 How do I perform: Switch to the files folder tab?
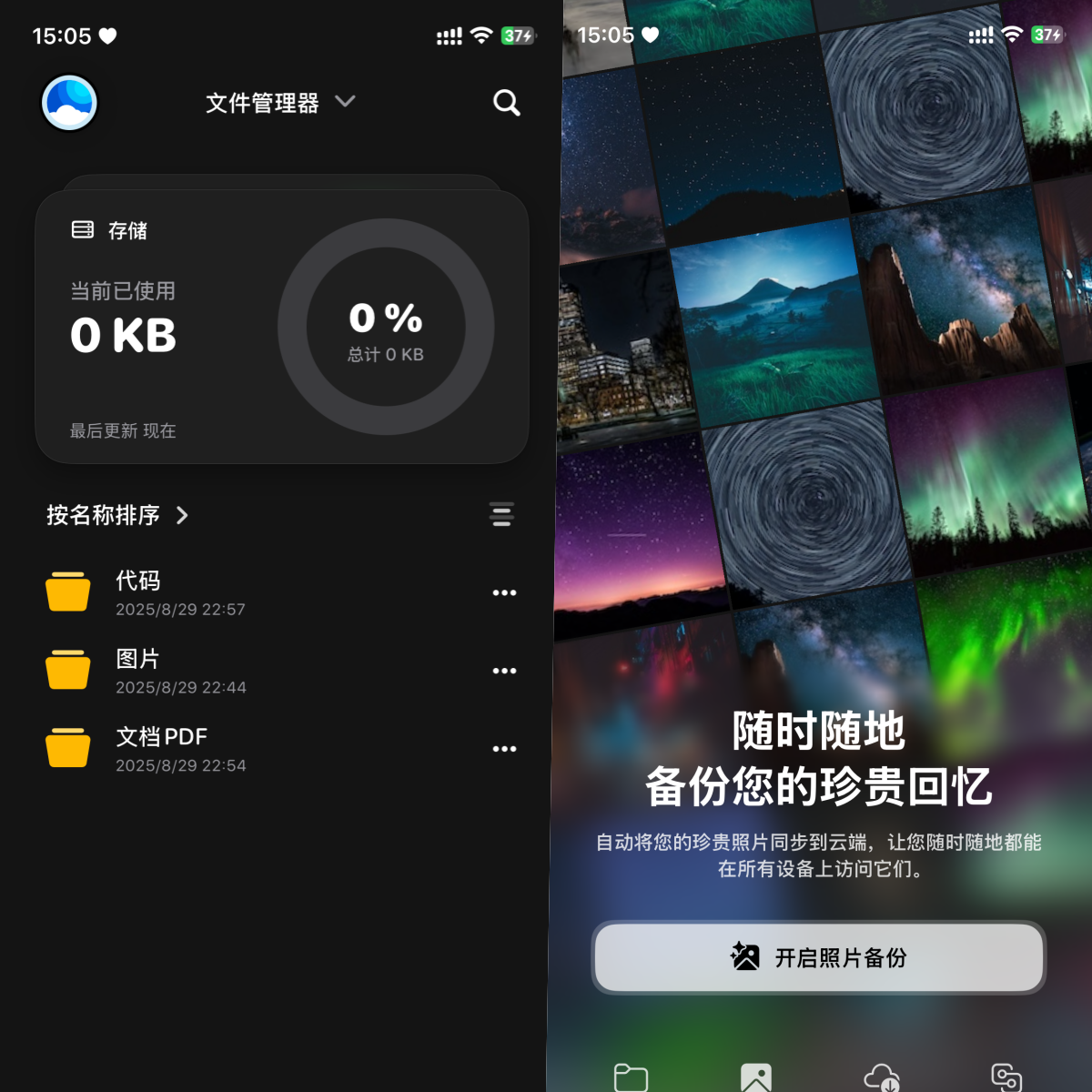[631, 1077]
